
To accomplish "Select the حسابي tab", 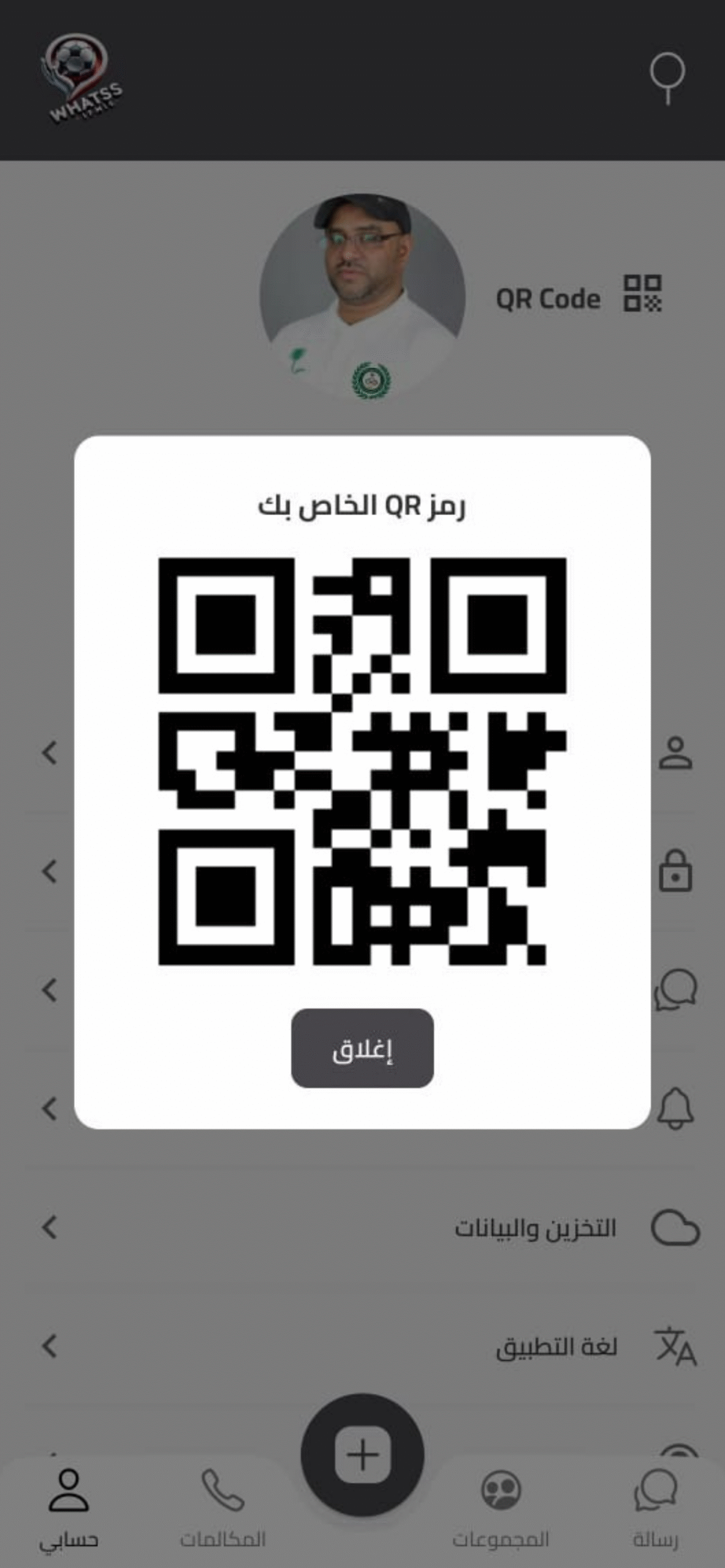I will coord(69,1508).
